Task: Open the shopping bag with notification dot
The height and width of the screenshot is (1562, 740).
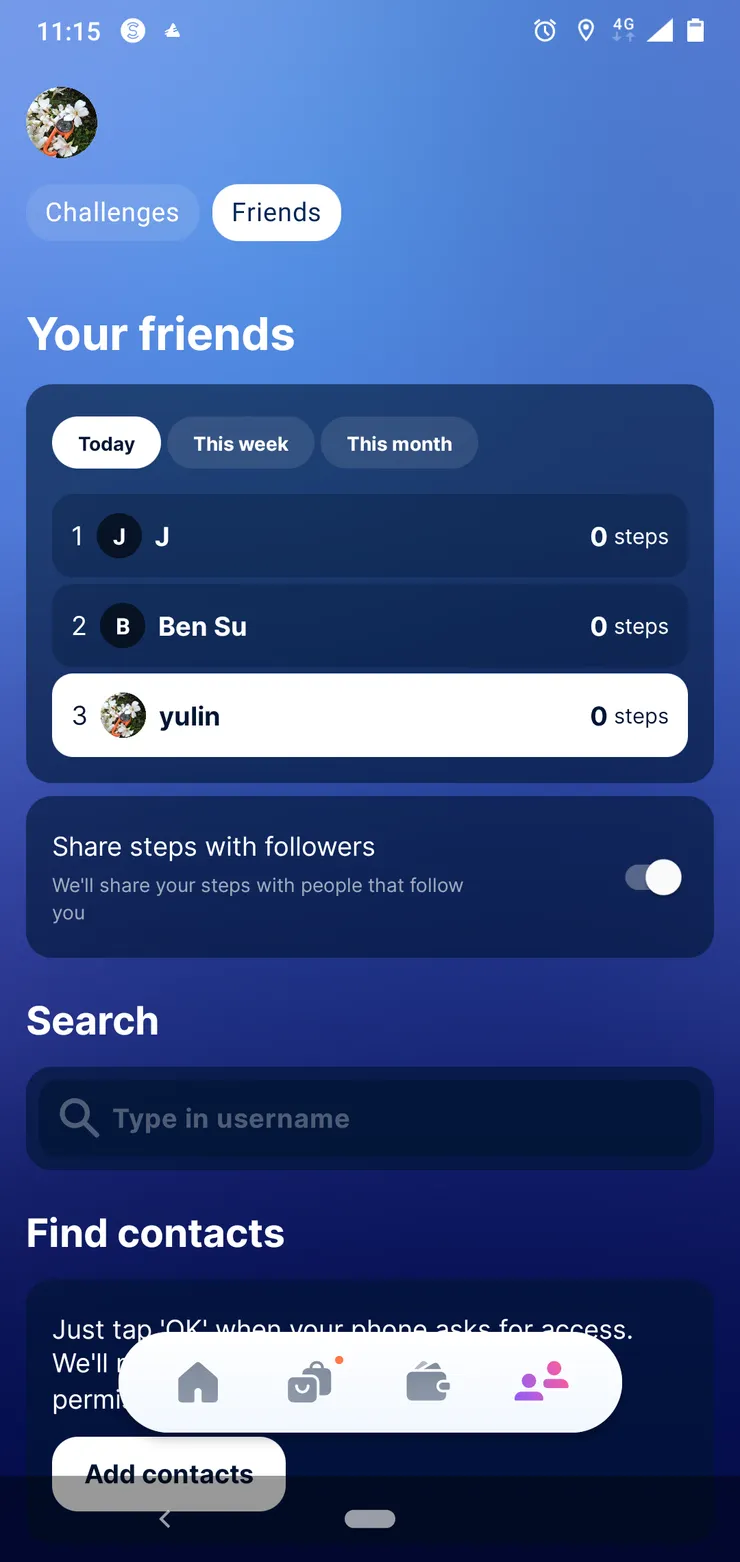Action: (x=310, y=1382)
